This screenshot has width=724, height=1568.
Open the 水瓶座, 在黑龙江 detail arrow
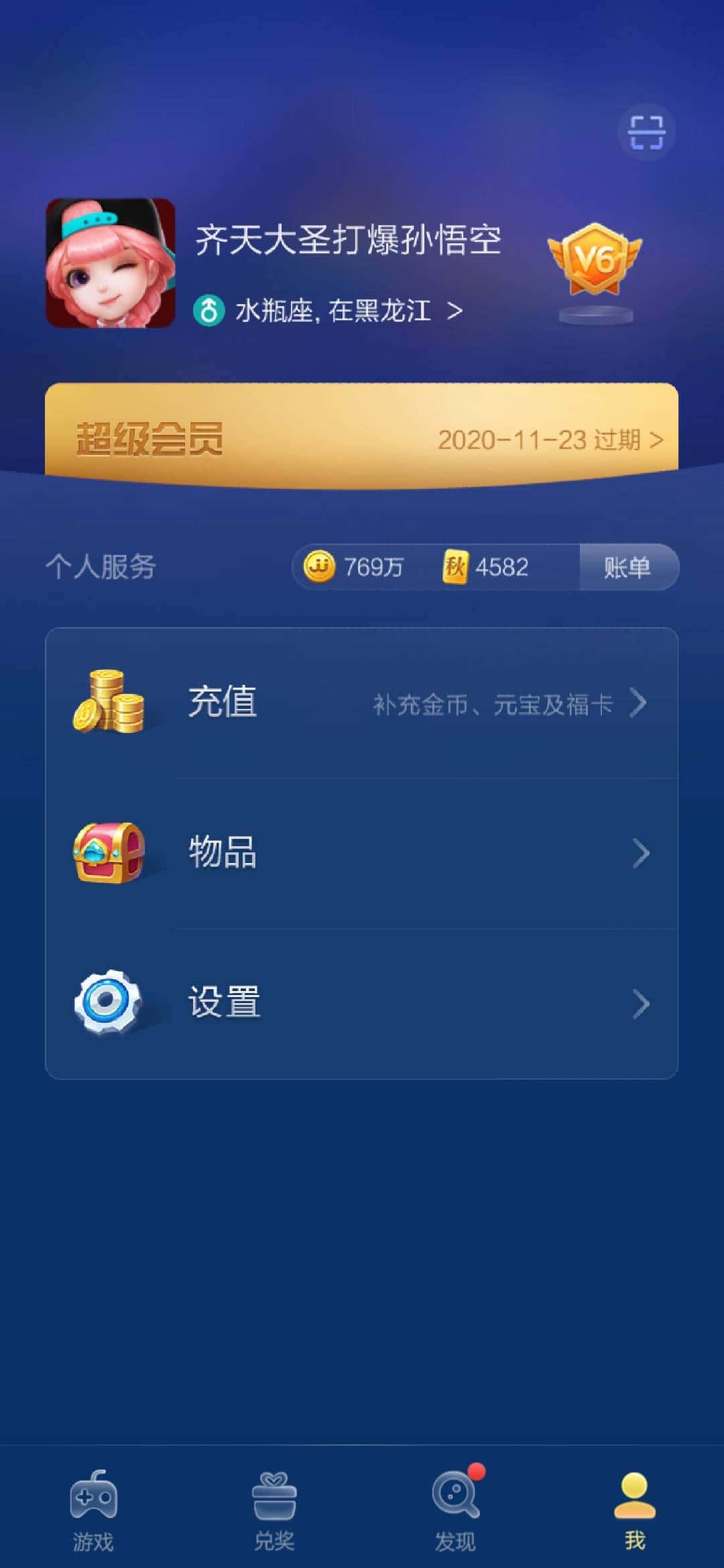(459, 310)
